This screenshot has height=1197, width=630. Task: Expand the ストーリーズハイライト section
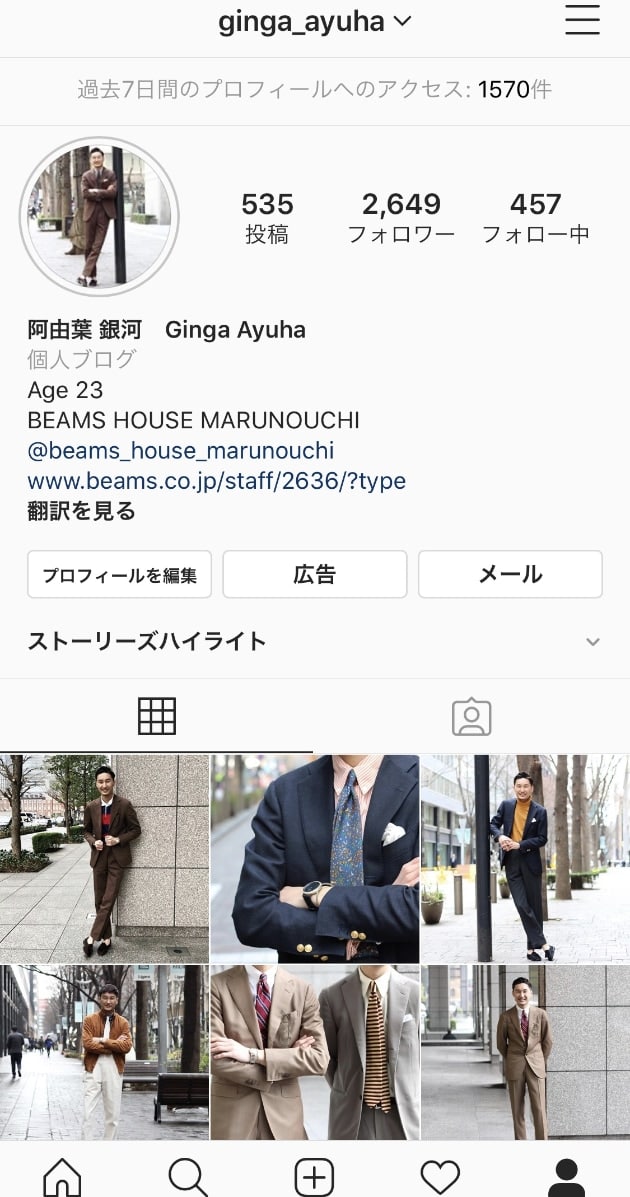(x=592, y=642)
